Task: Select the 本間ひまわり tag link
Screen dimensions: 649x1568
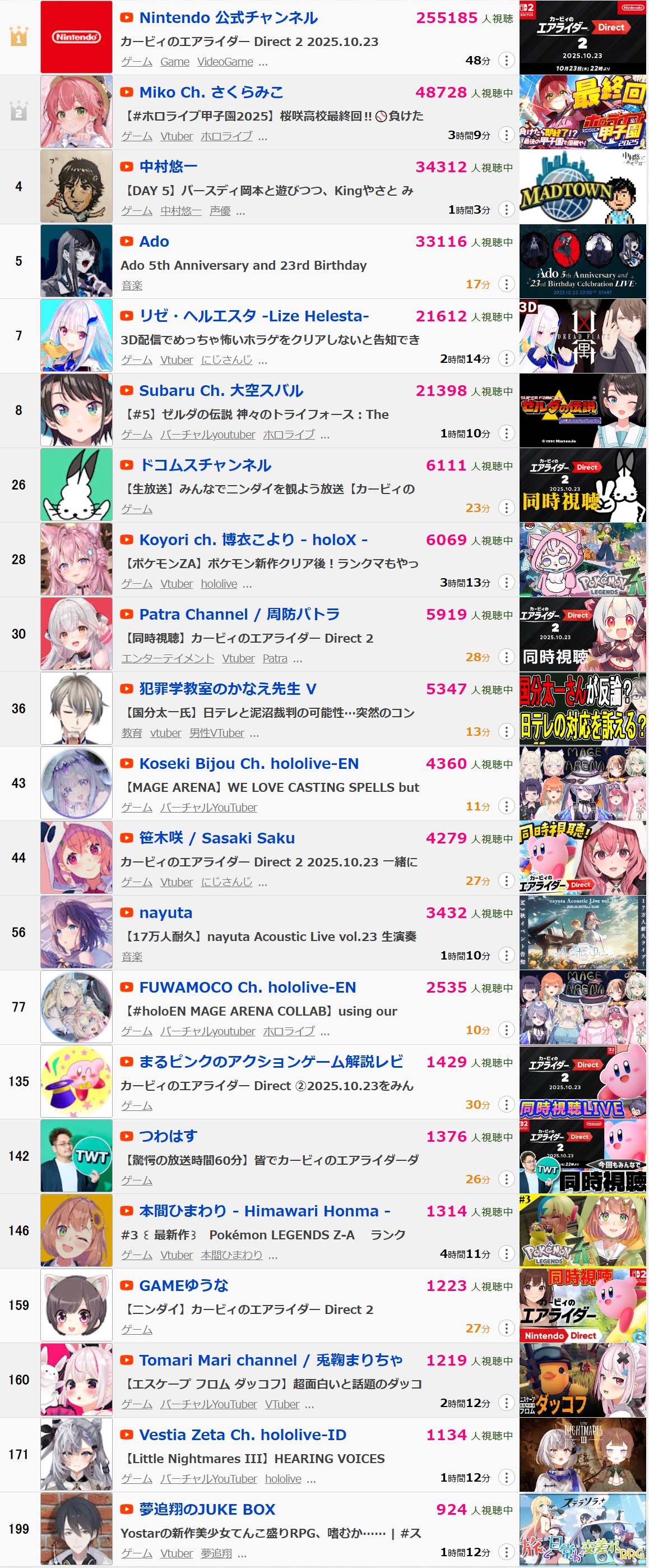Action: pos(231,1255)
